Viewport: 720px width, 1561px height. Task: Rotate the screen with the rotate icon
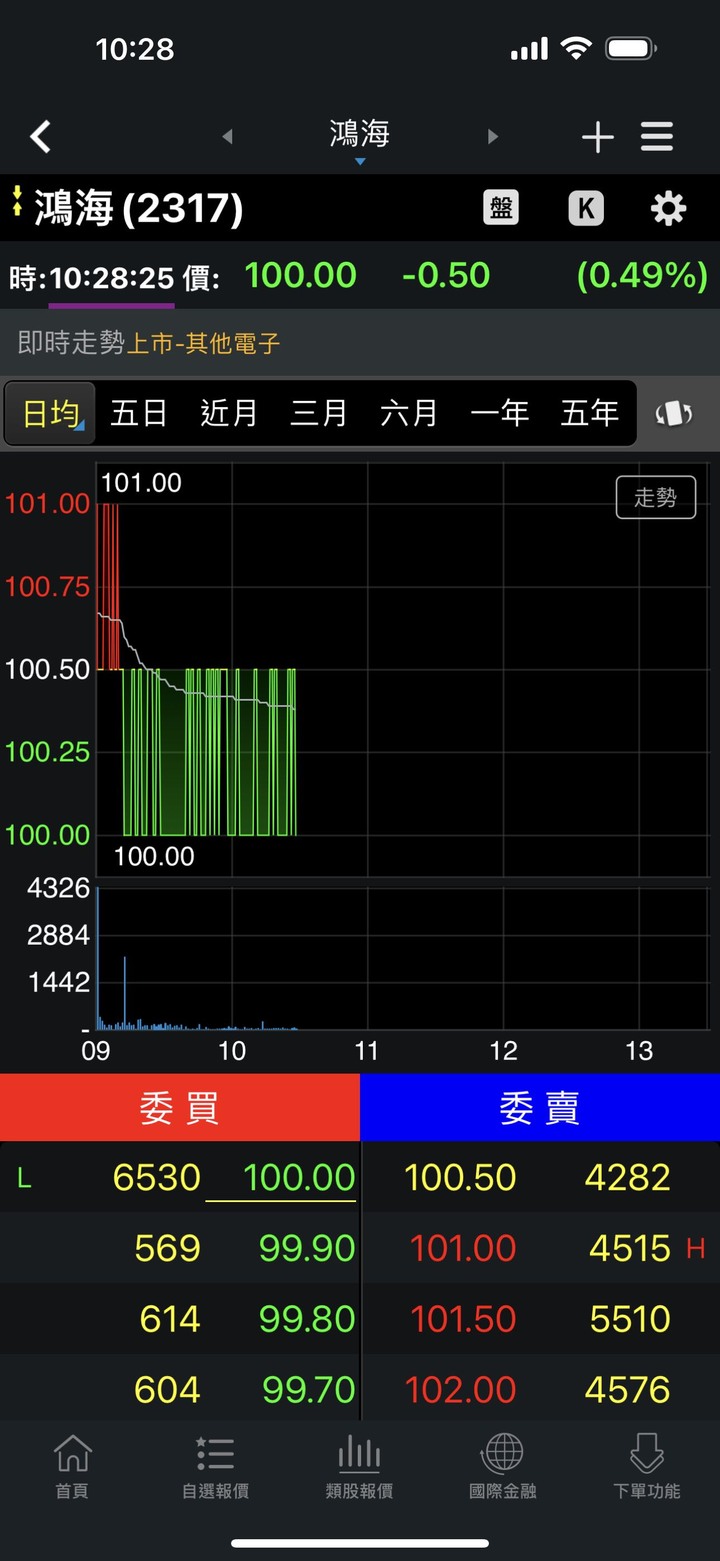(674, 413)
